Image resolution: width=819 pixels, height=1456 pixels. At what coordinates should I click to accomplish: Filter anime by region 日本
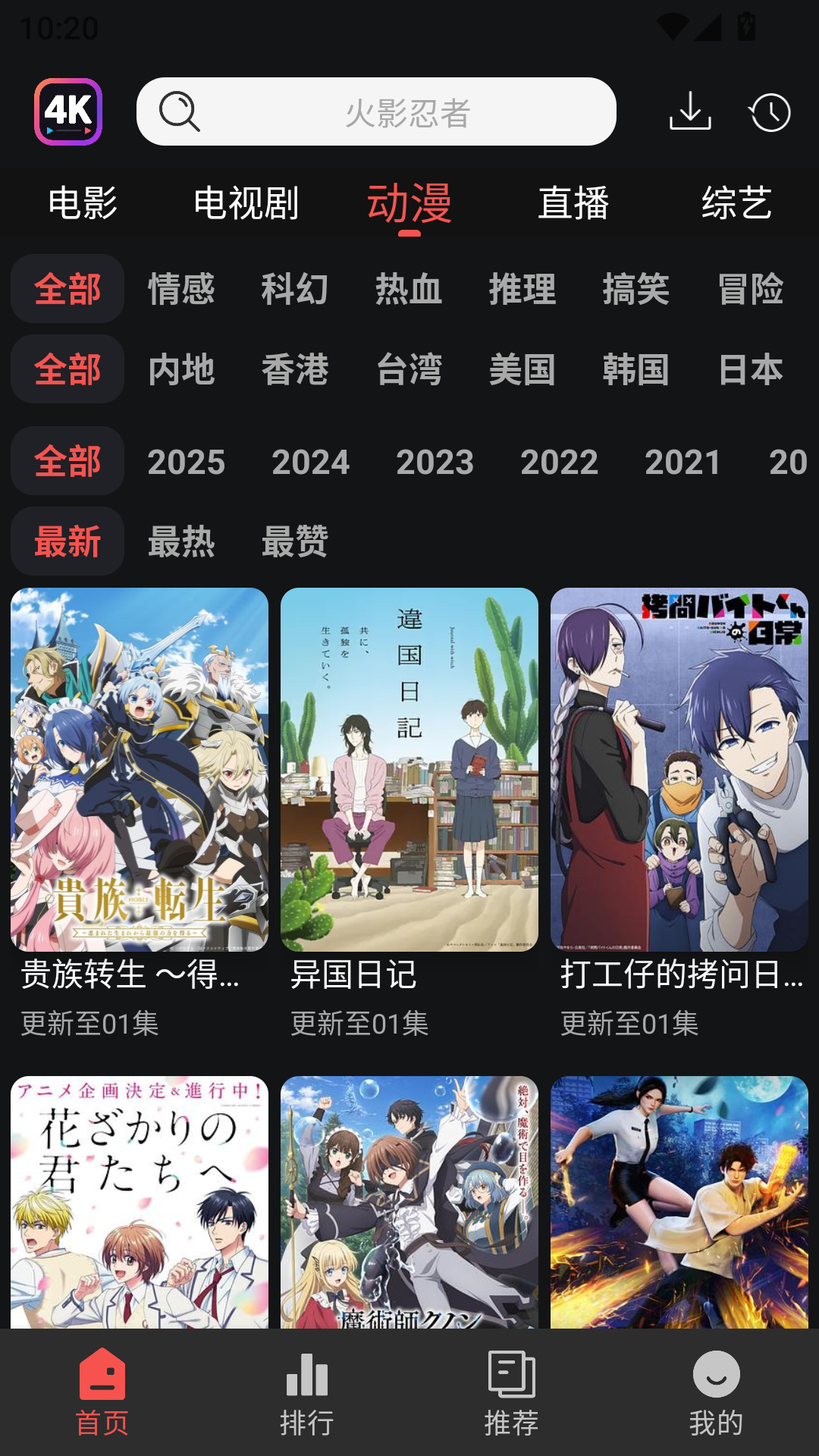pyautogui.click(x=750, y=370)
